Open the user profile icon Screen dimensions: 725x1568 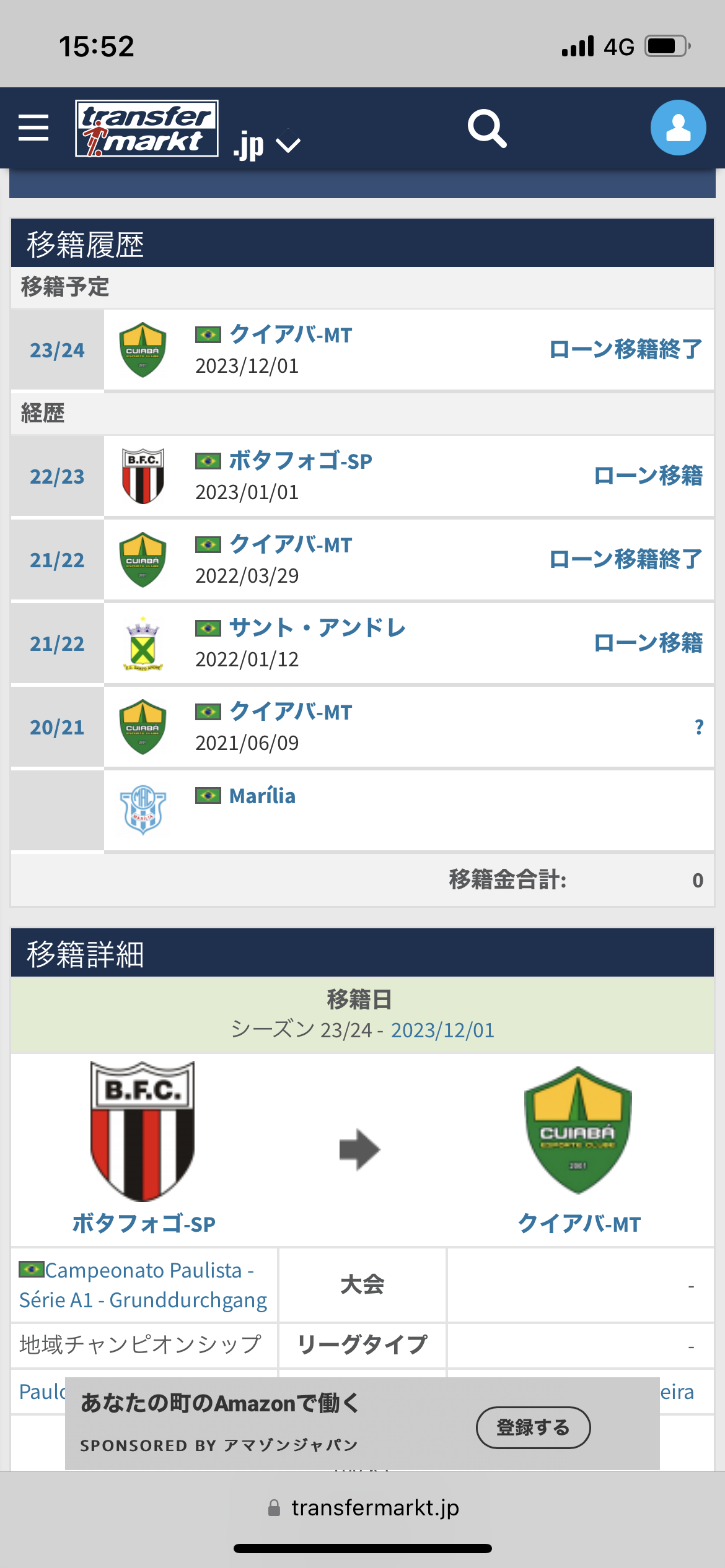coord(678,128)
